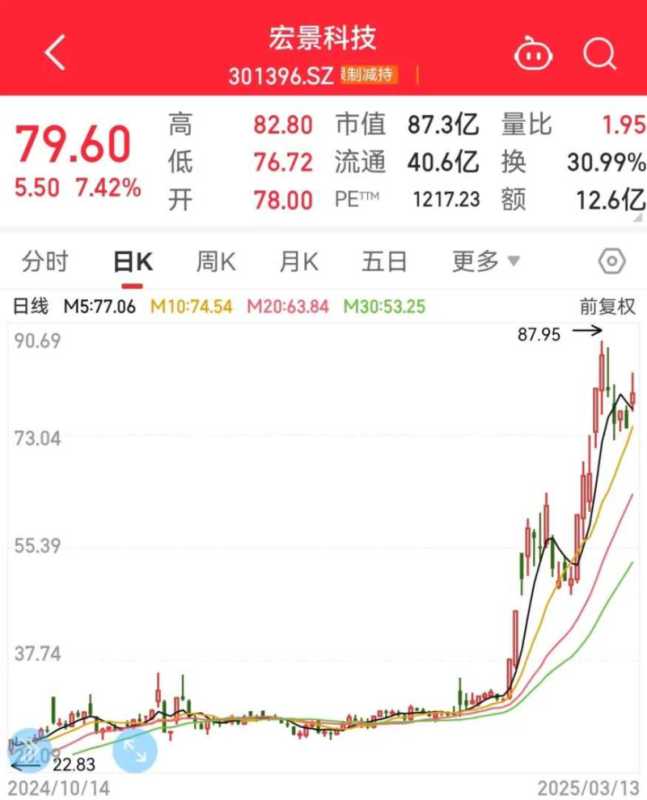Switch to the 分时 chart tab
647x800 pixels.
pyautogui.click(x=45, y=262)
